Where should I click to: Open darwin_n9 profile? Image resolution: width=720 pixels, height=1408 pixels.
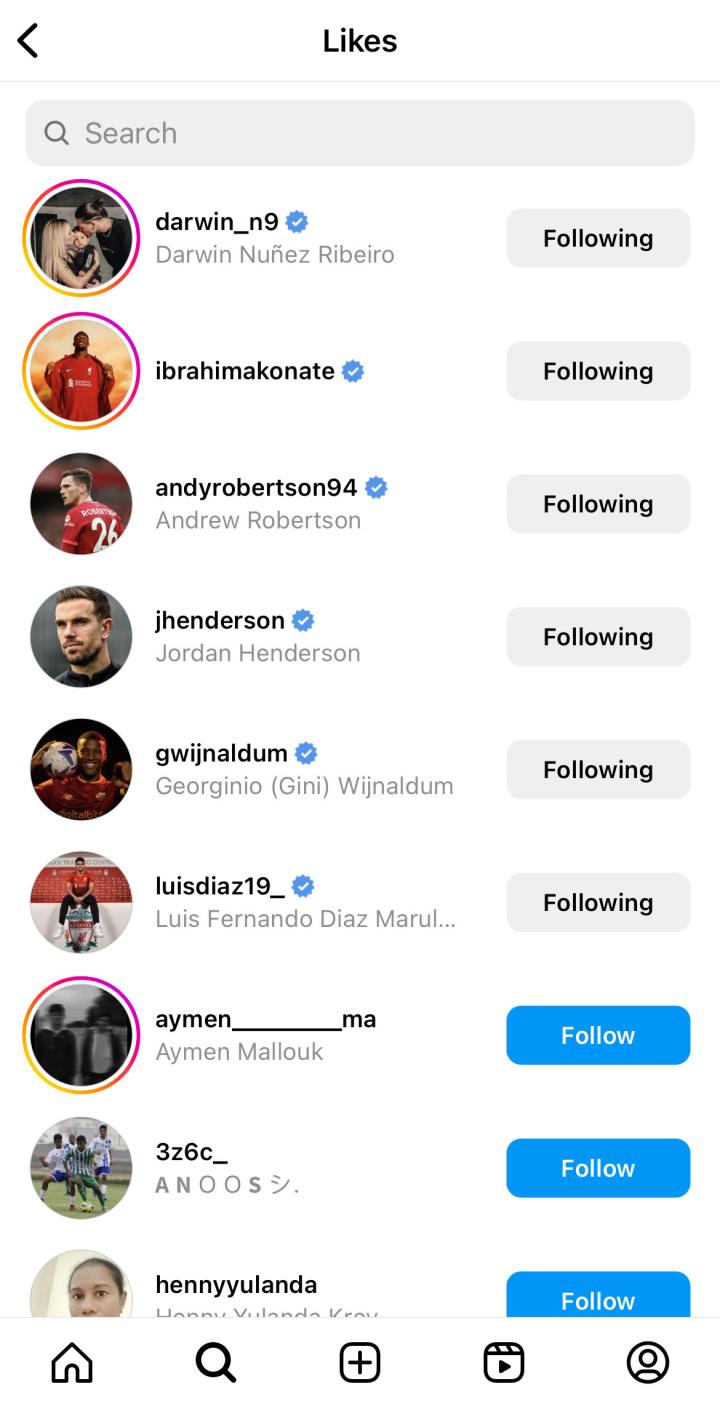(217, 222)
